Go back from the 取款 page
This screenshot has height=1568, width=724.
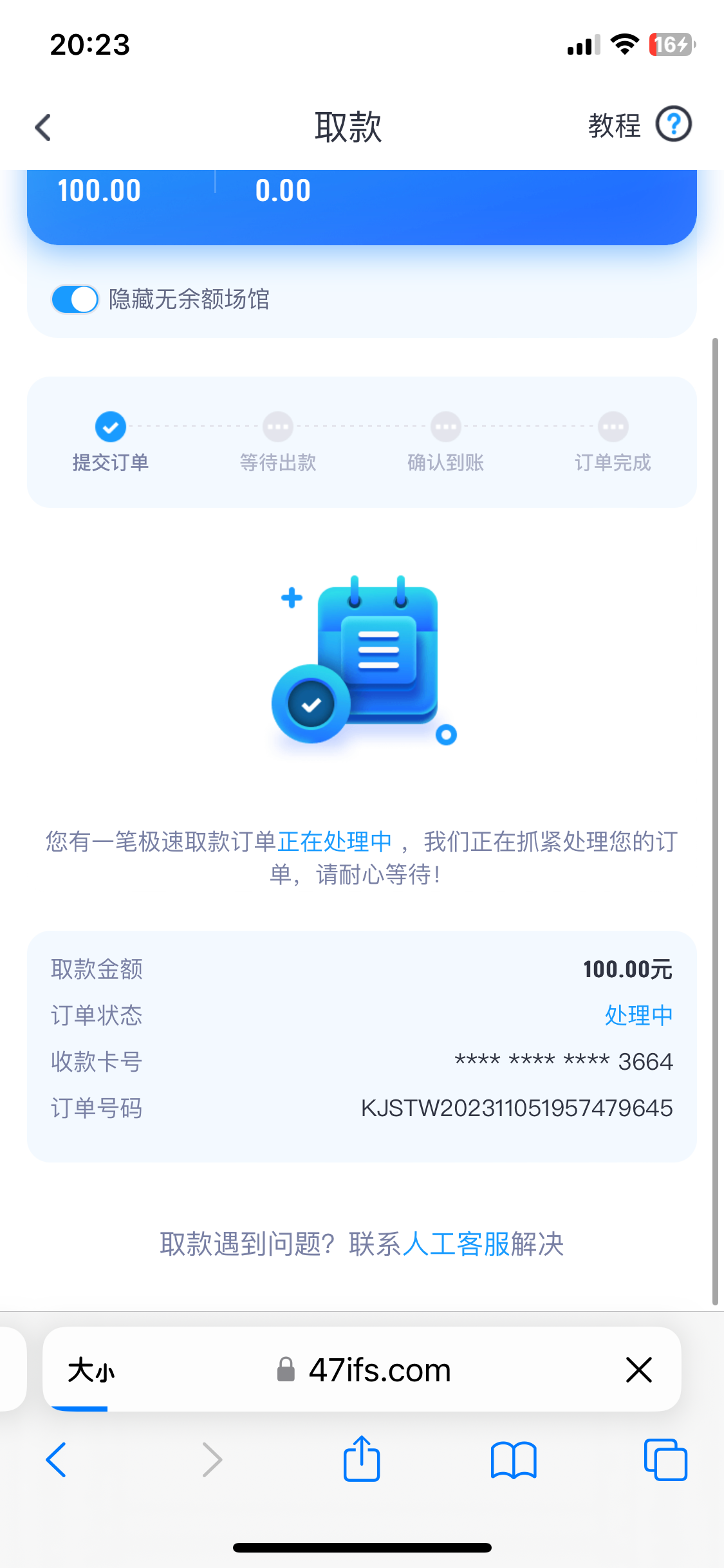coord(43,127)
